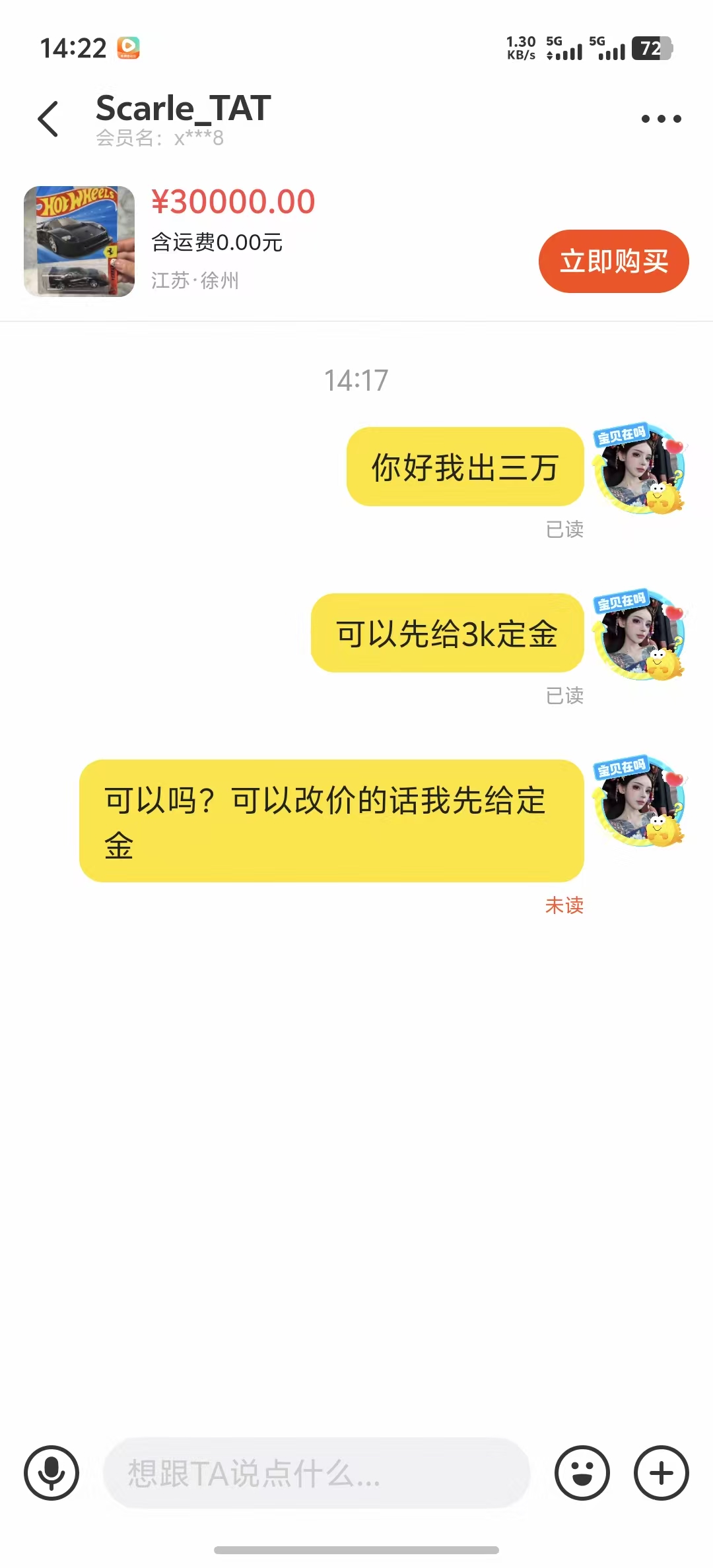The image size is (713, 1568).
Task: Focus the message input field
Action: (317, 1473)
